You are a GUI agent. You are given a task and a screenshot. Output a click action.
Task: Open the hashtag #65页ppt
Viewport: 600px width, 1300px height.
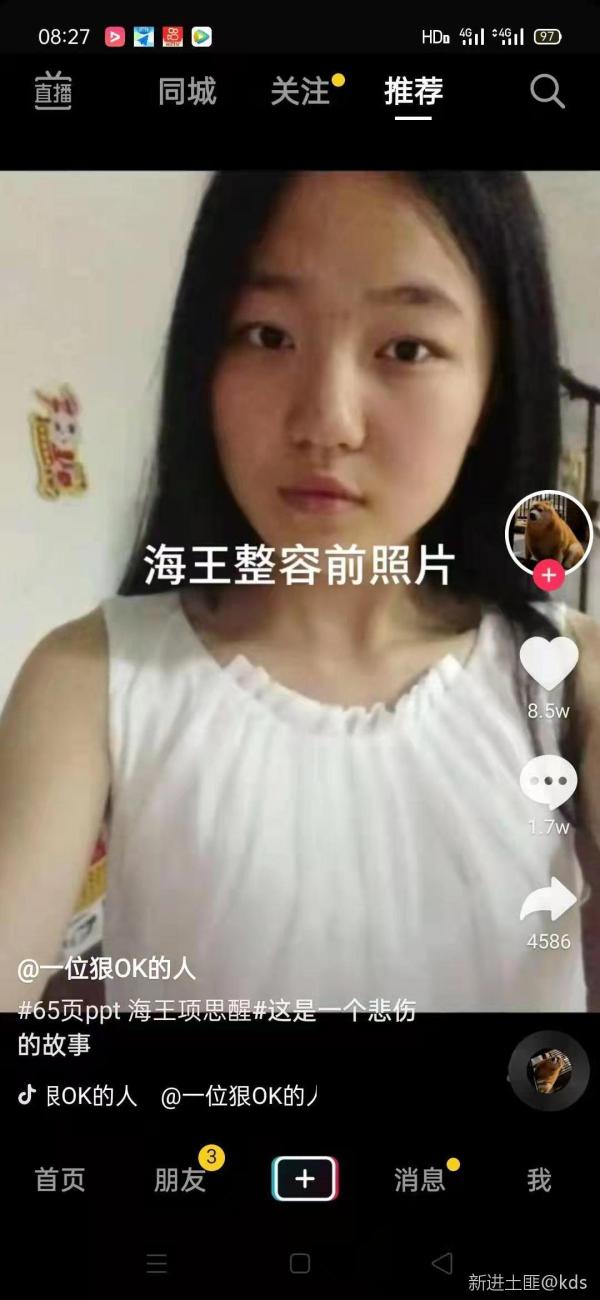point(69,1010)
